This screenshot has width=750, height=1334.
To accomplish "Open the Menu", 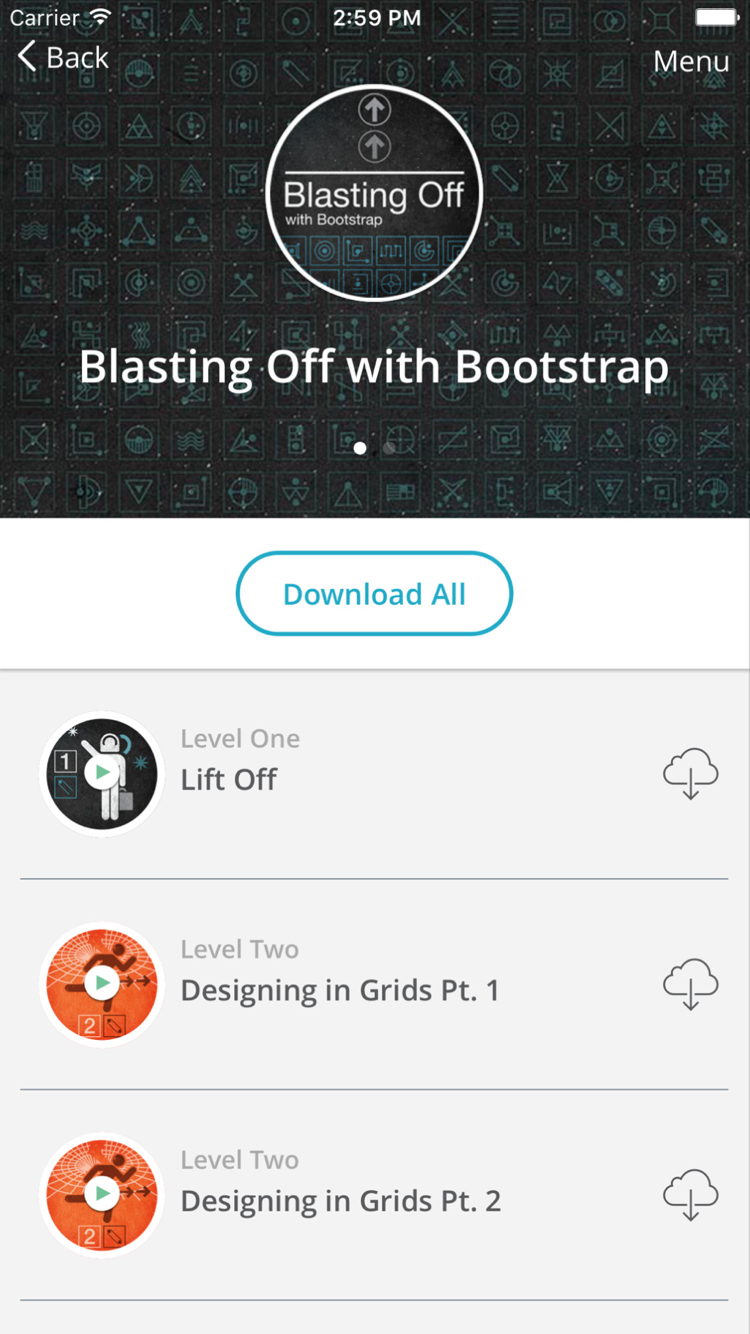I will (x=691, y=61).
